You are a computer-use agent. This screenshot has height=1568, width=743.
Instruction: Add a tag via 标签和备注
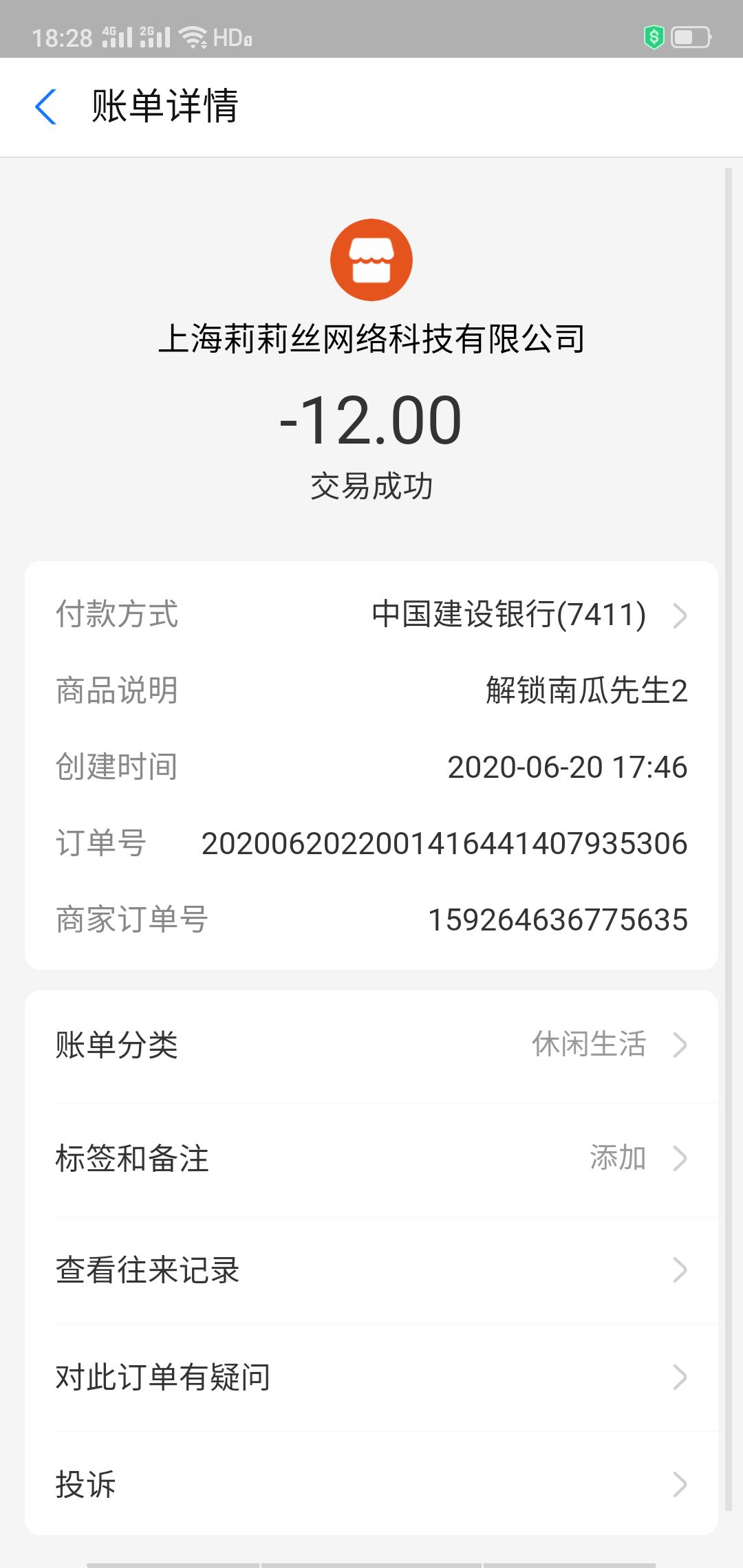(x=371, y=1159)
